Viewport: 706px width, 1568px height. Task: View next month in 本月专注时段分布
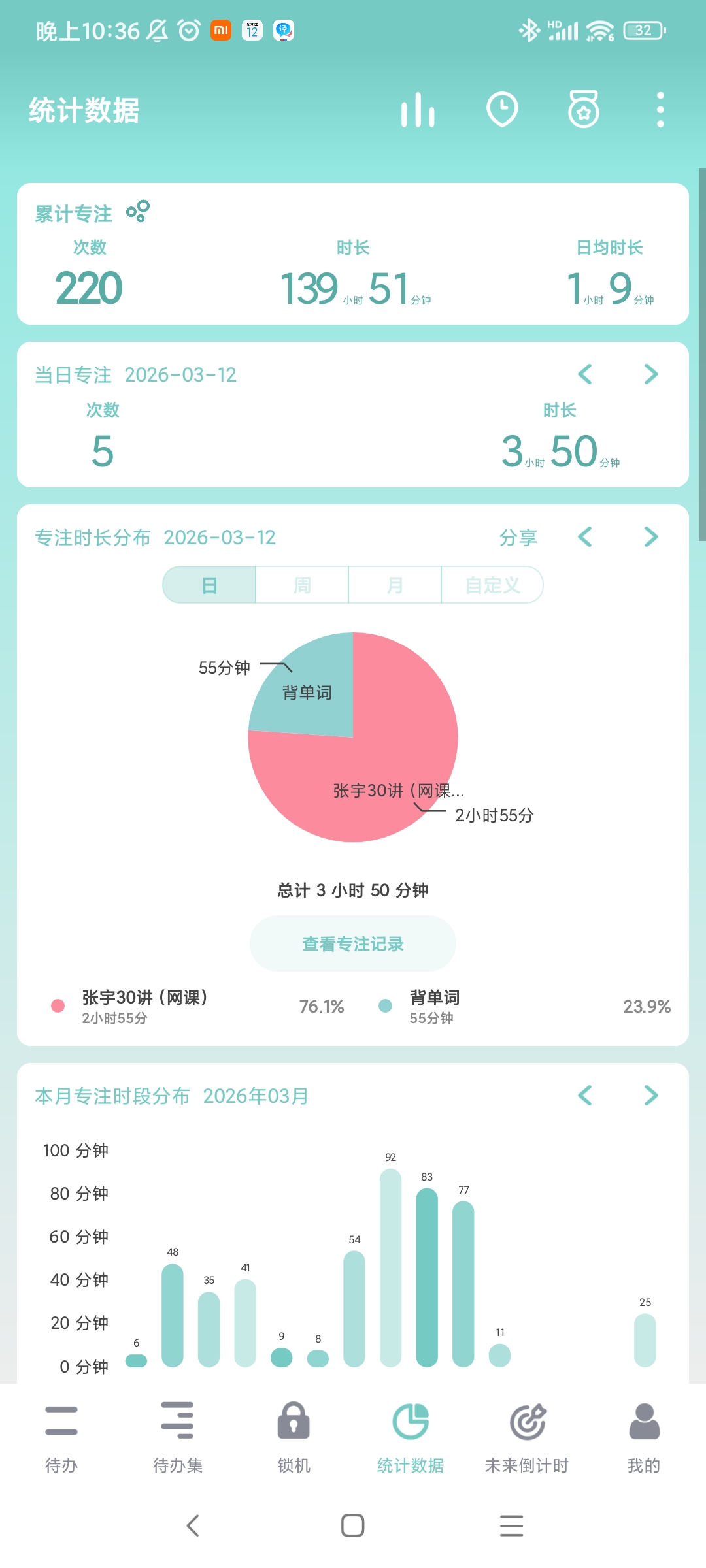coord(650,1096)
